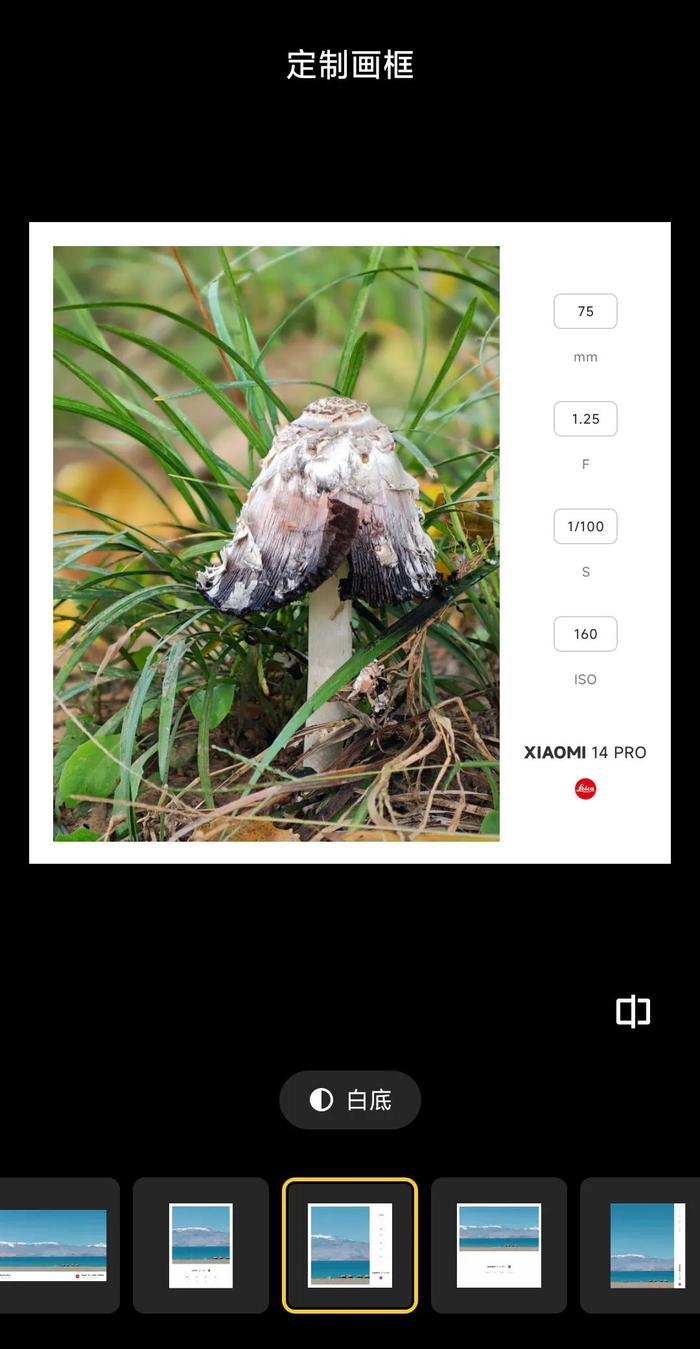This screenshot has height=1349, width=700.
Task: Choose the landscape frame with centered caption
Action: click(499, 1245)
